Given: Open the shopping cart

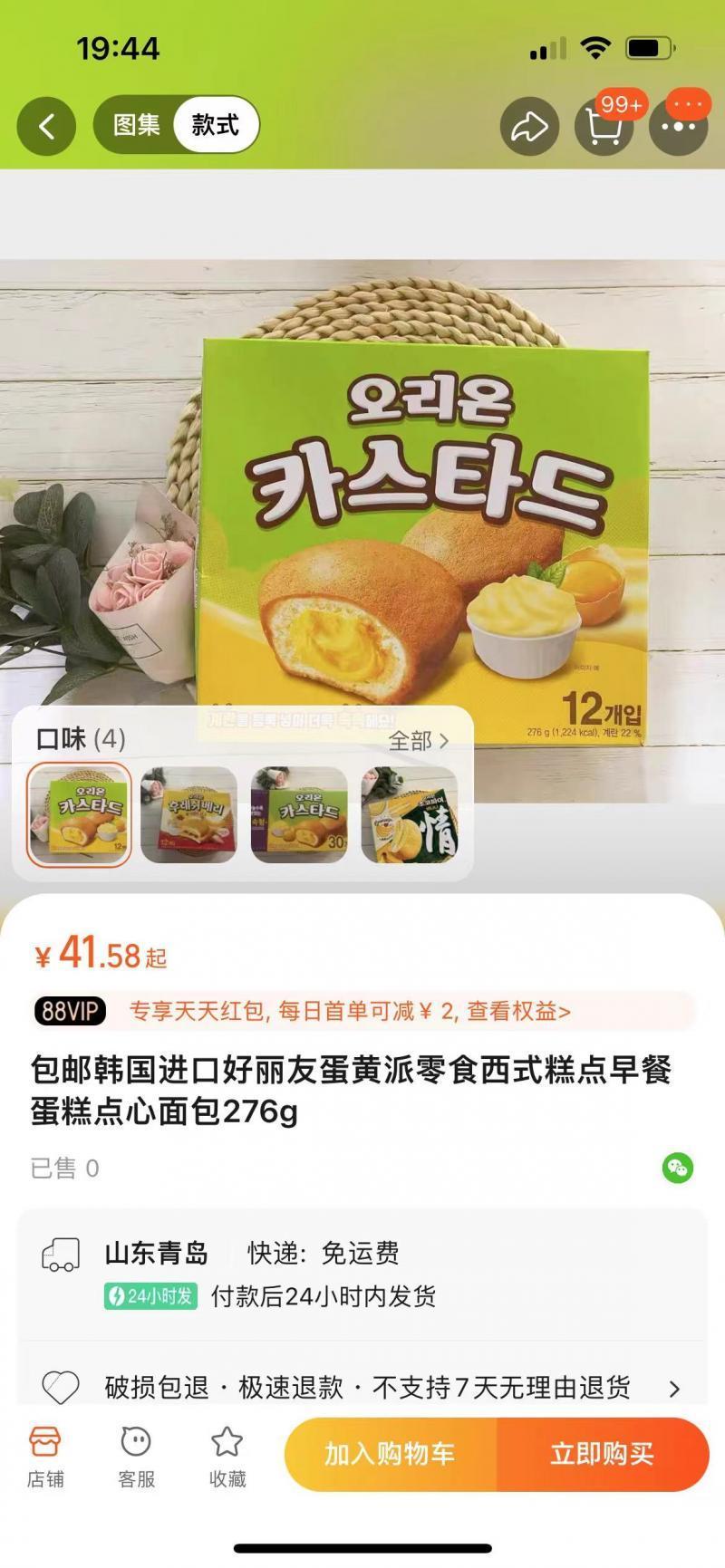Looking at the screenshot, I should 604,126.
